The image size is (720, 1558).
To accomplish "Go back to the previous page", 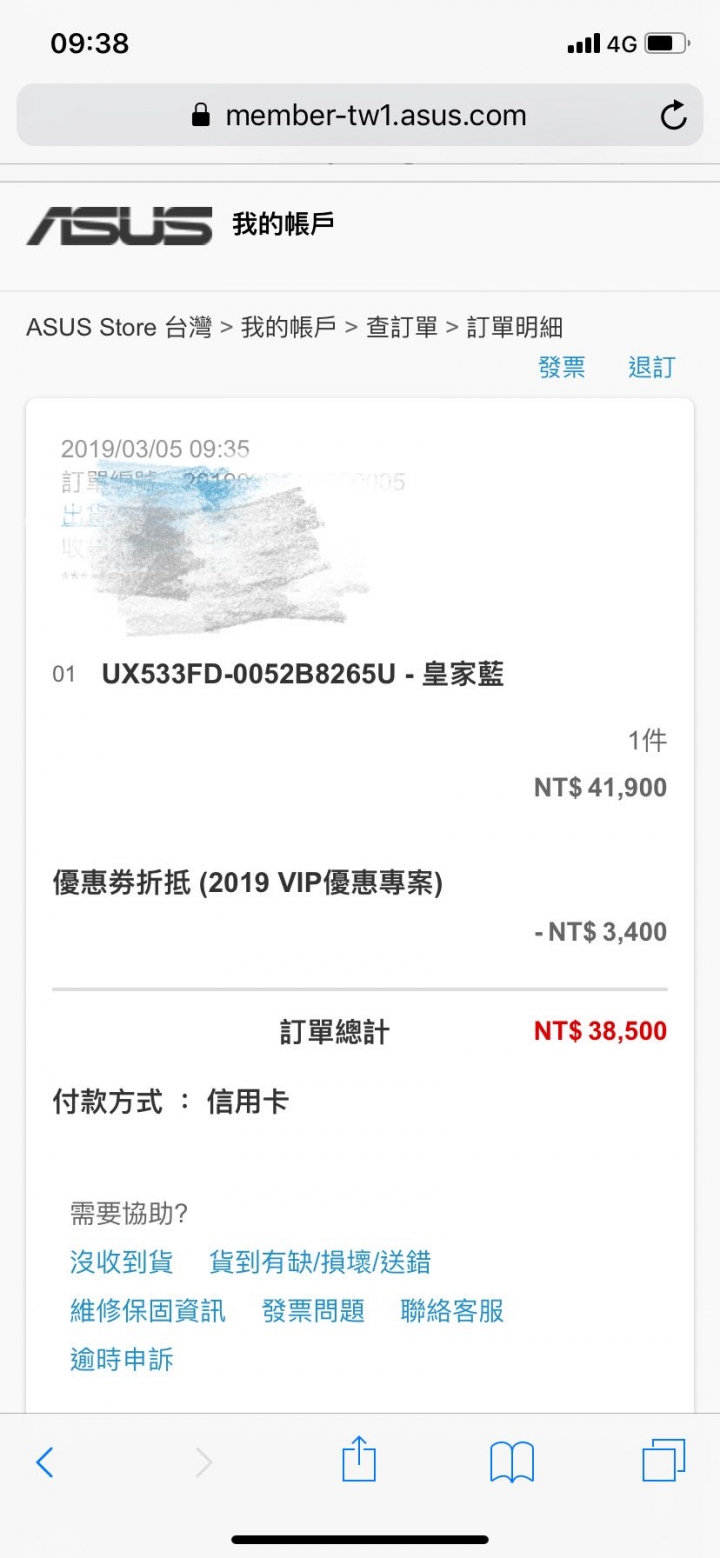I will (45, 1463).
